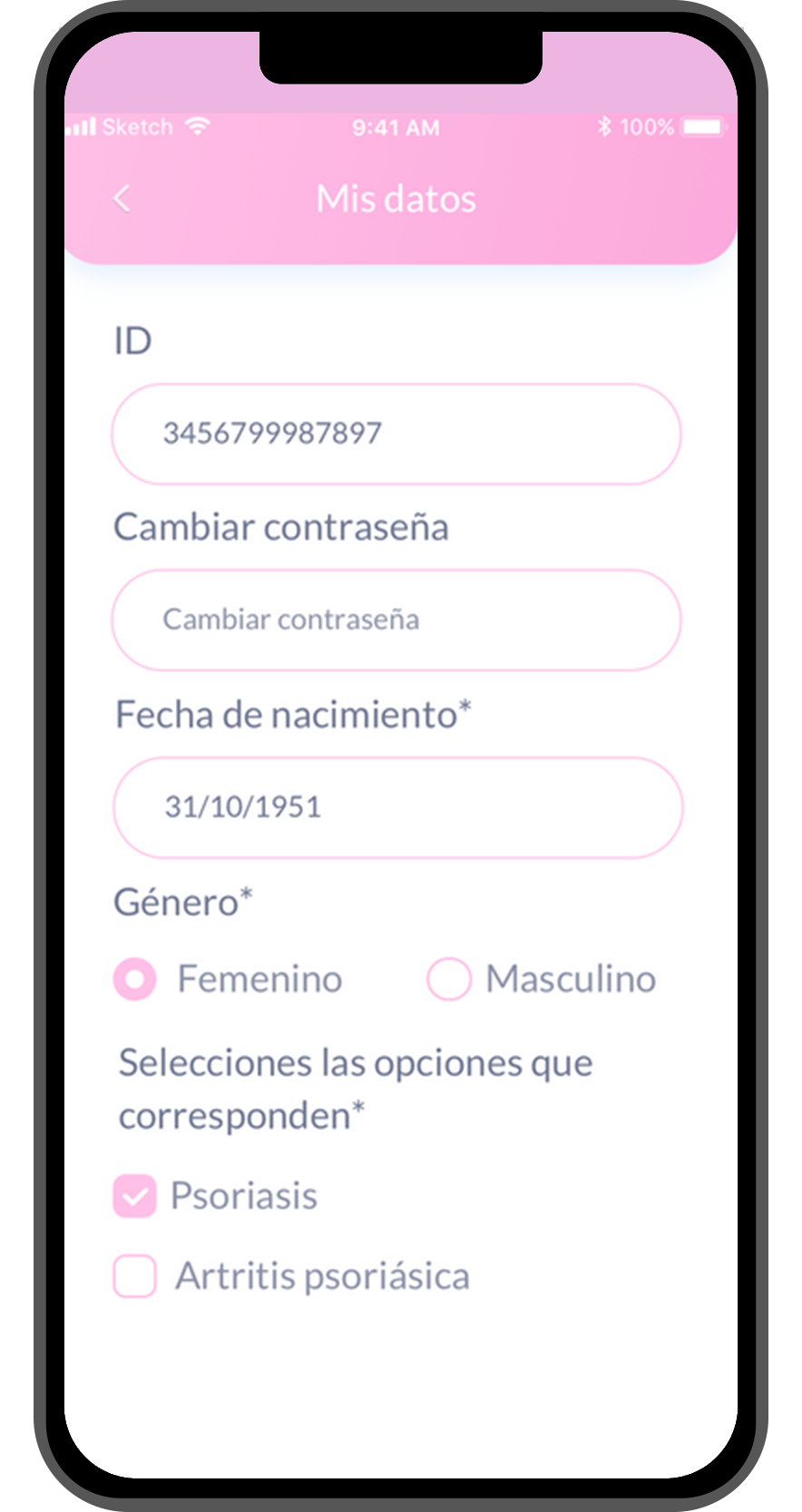Tap the Mis datos screen title
The image size is (802, 1512).
pyautogui.click(x=396, y=198)
